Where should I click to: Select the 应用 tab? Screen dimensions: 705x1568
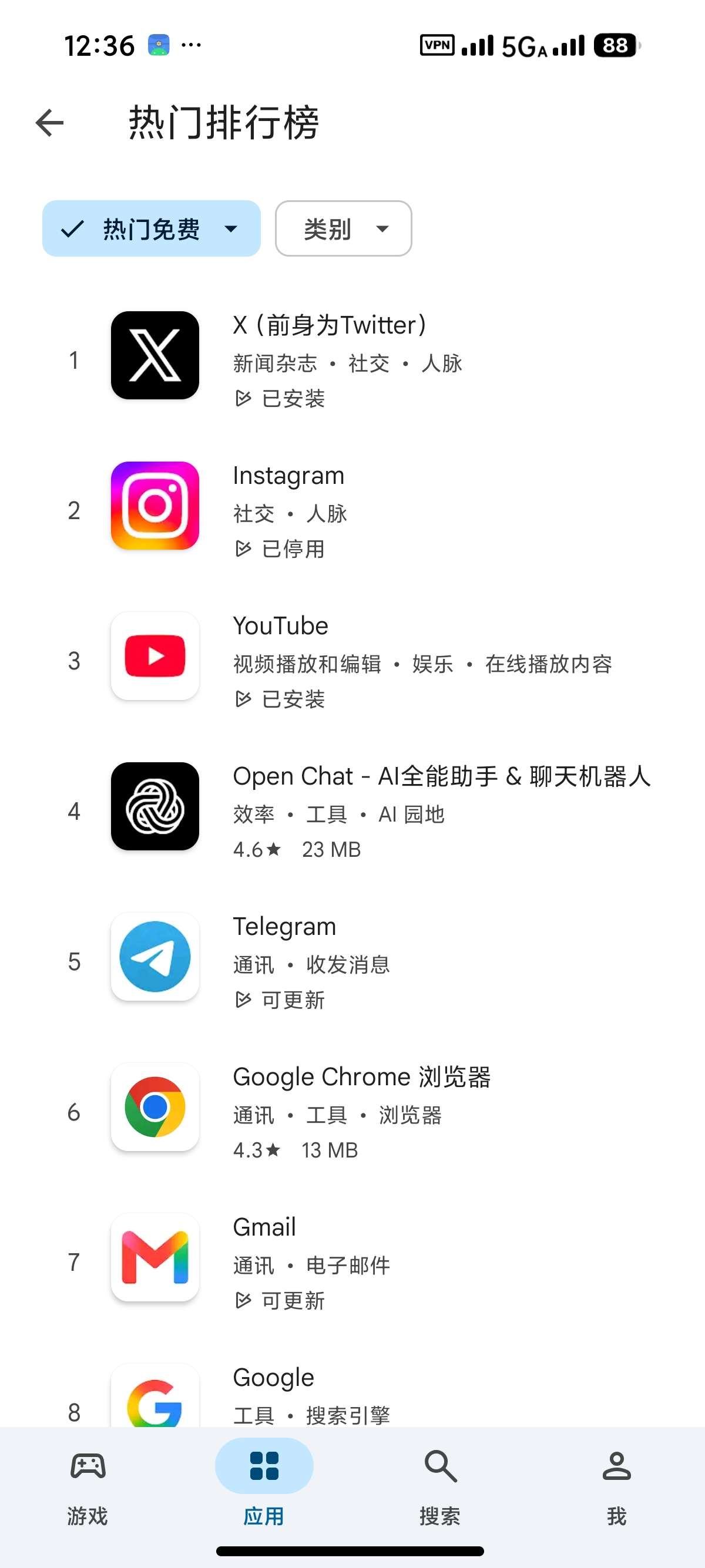click(264, 1488)
